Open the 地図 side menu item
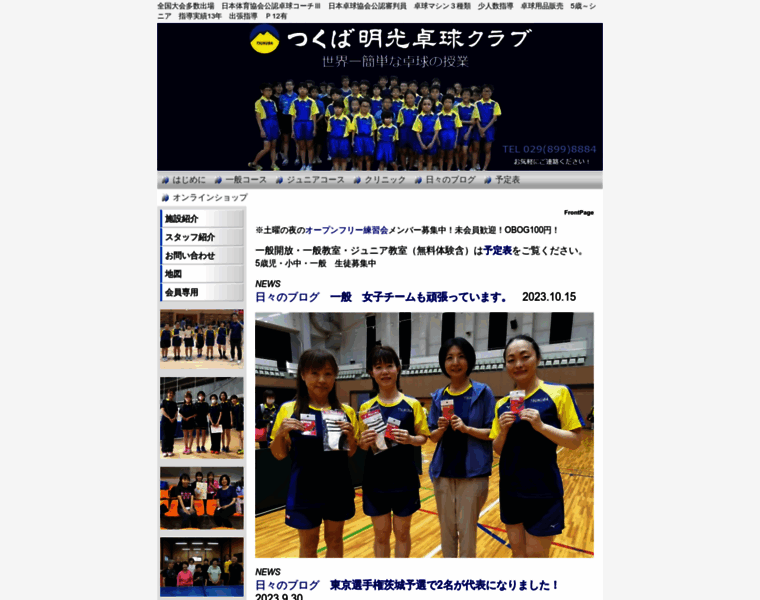The image size is (760, 600). (x=174, y=274)
